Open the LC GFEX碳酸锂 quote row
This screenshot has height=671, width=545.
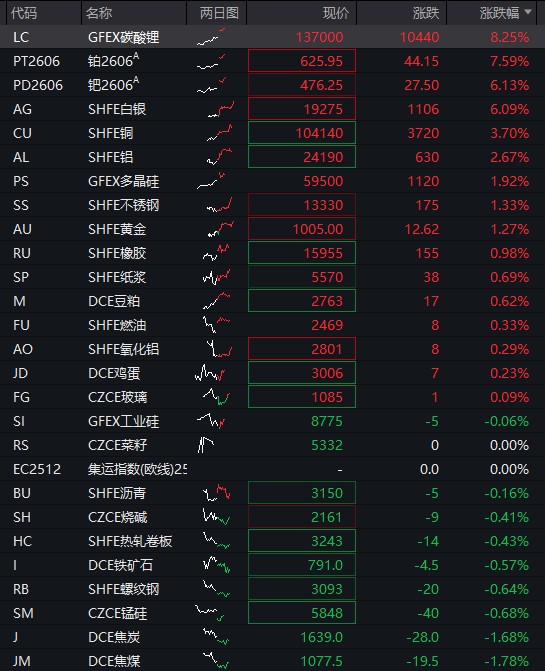pyautogui.click(x=272, y=37)
